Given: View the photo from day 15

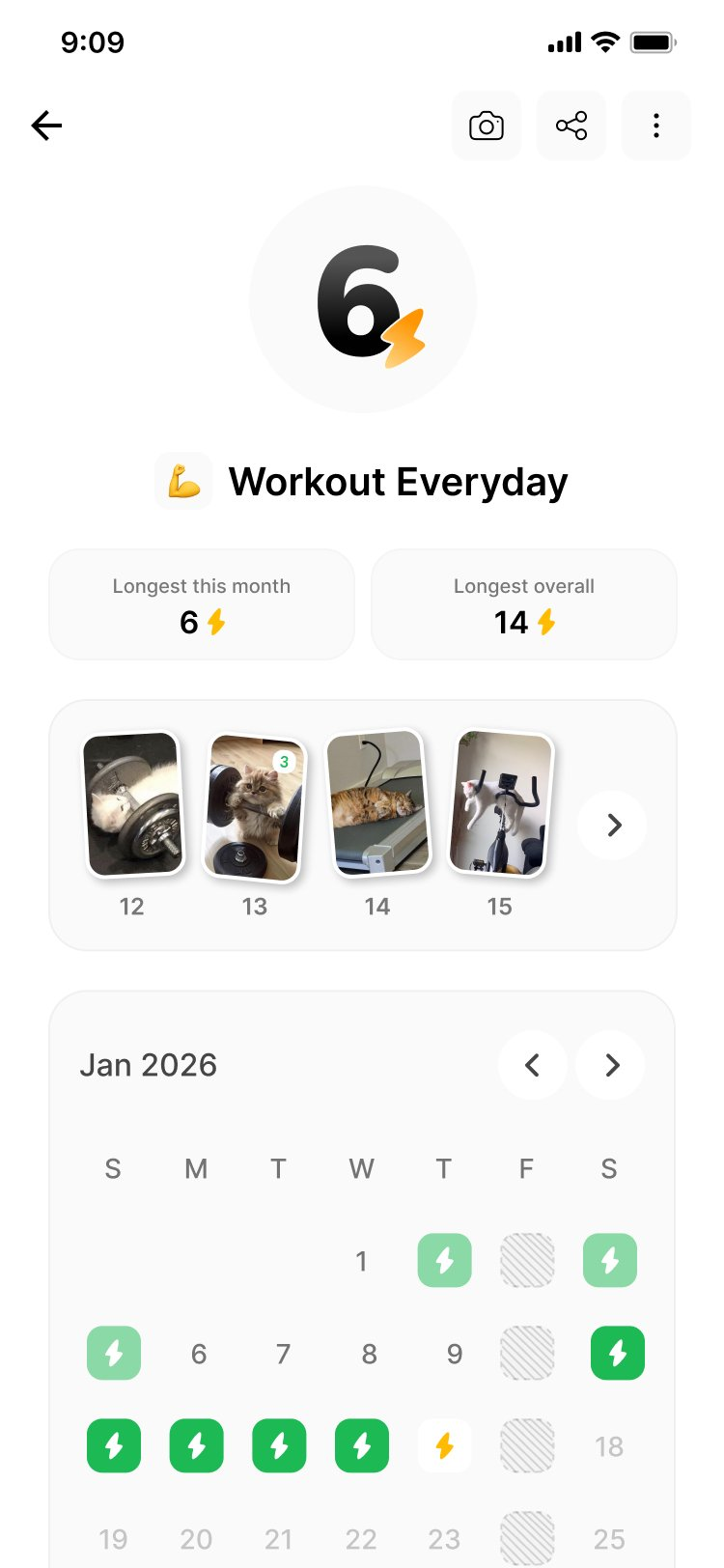Looking at the screenshot, I should pos(500,803).
